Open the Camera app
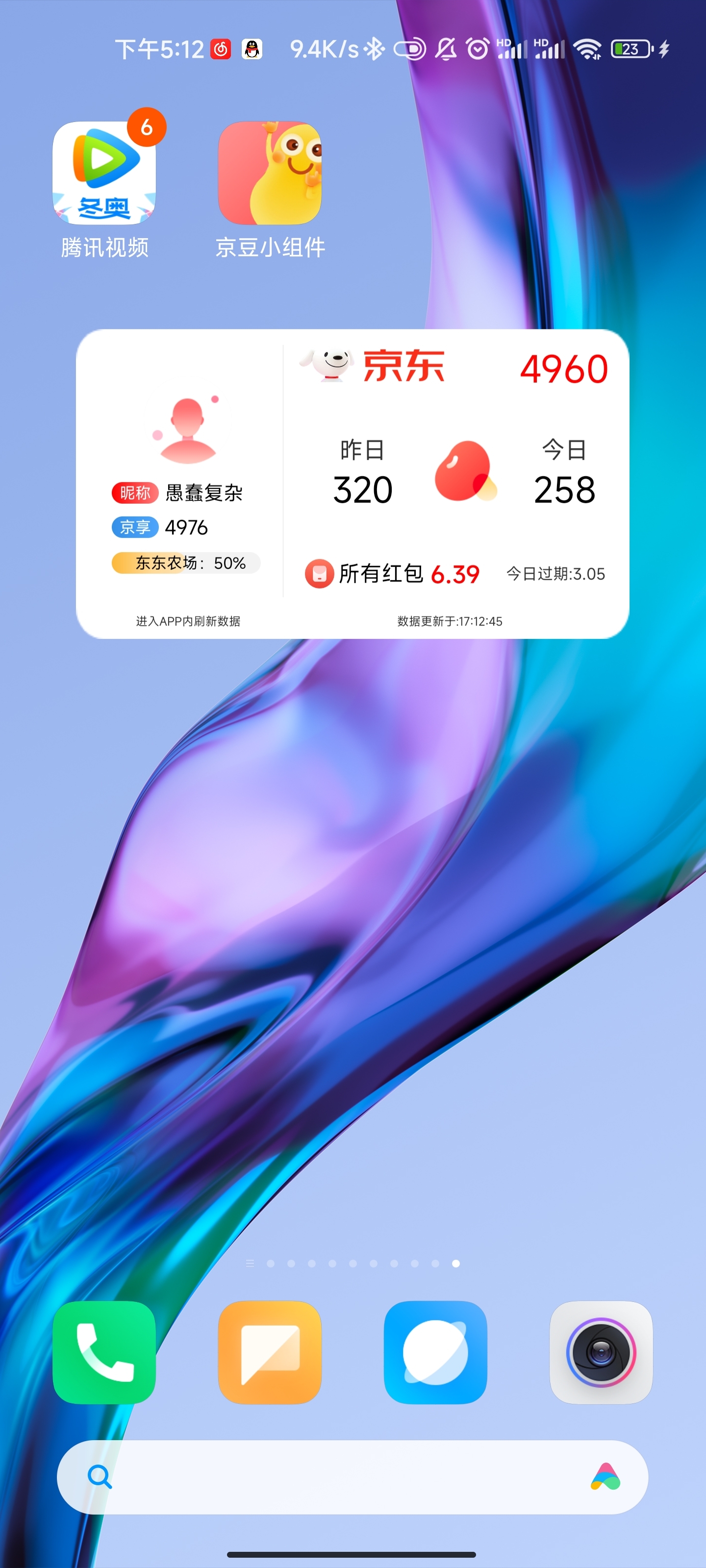706x1568 pixels. 601,1352
